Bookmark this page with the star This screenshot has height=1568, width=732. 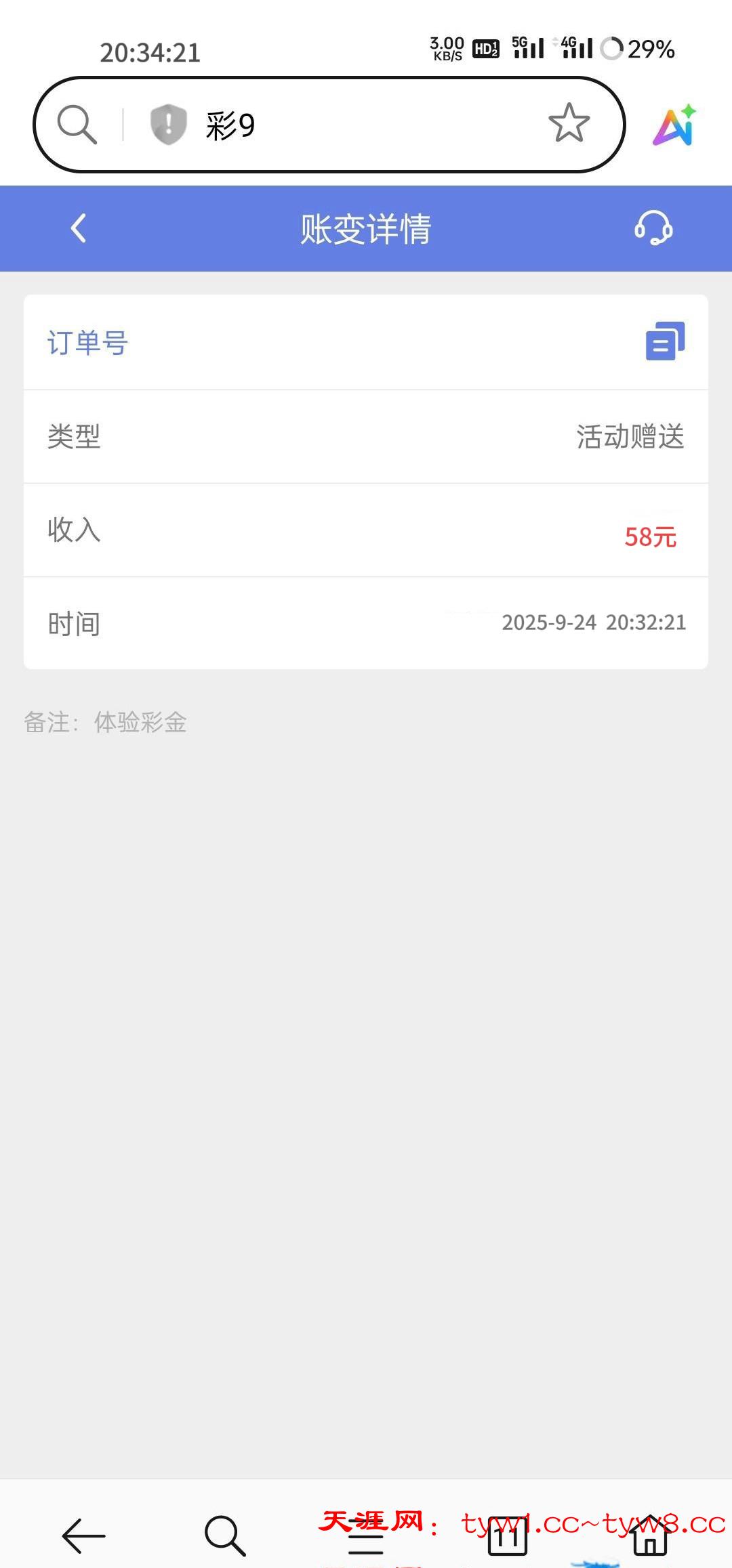(x=569, y=123)
